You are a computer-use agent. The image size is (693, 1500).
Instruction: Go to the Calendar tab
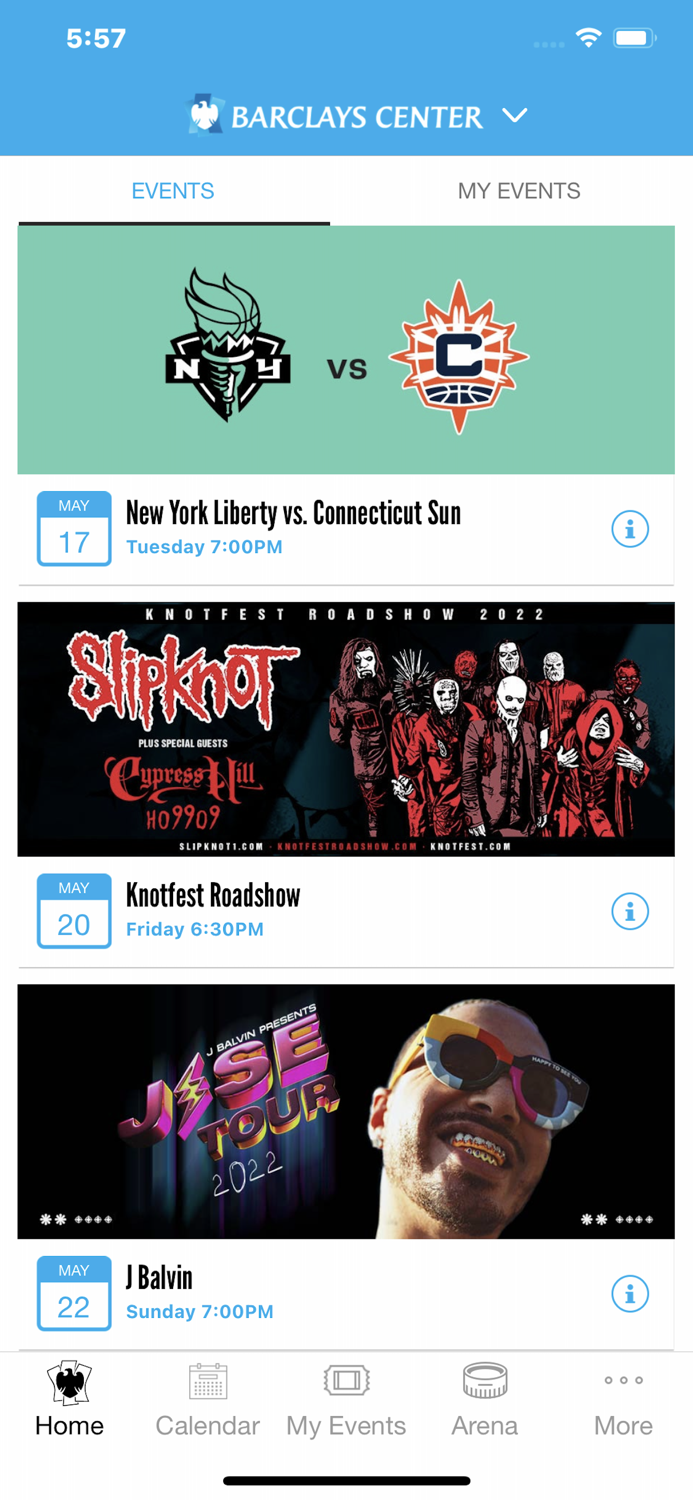208,1400
